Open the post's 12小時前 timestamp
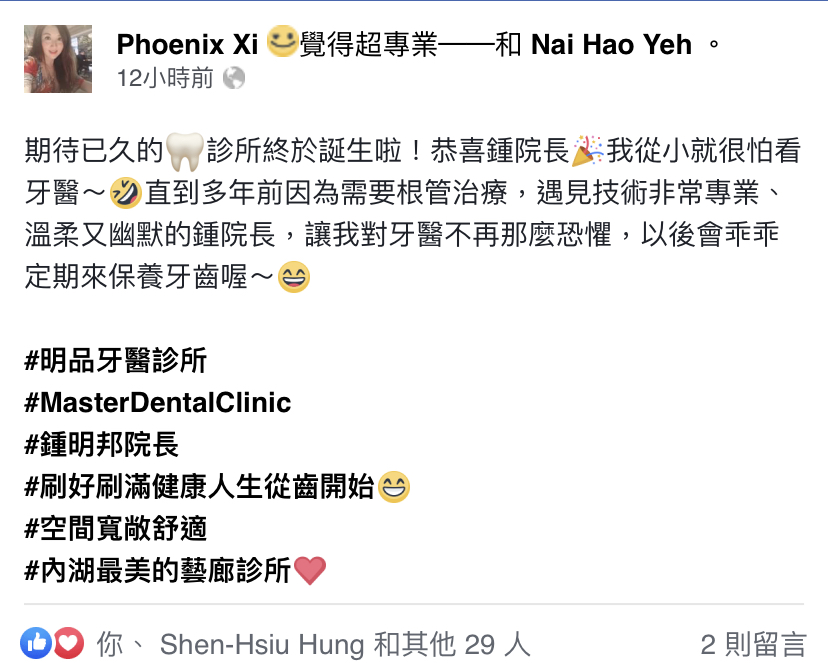The image size is (828, 663). 165,78
